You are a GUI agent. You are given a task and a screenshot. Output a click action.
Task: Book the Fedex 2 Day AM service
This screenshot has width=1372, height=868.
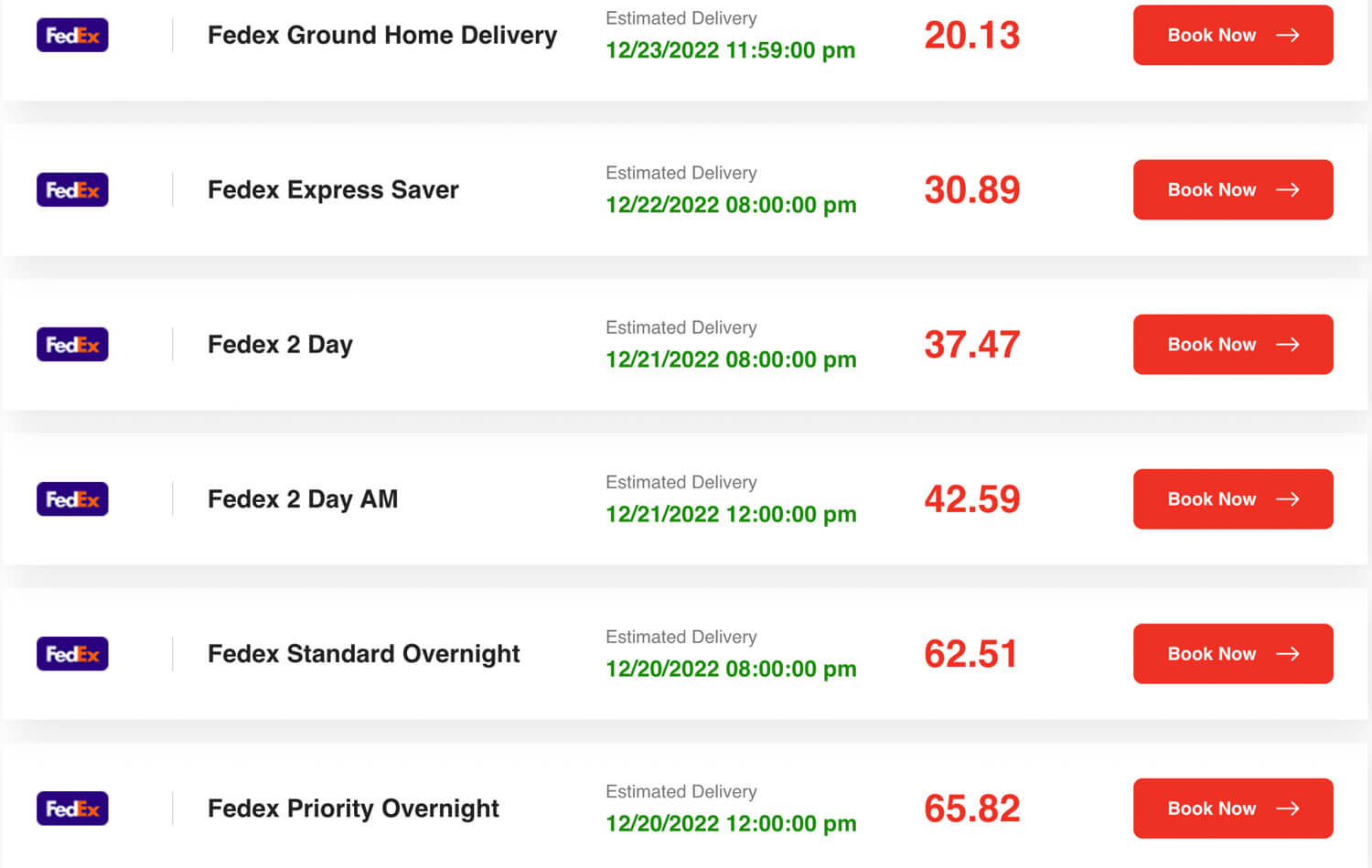tap(1232, 498)
